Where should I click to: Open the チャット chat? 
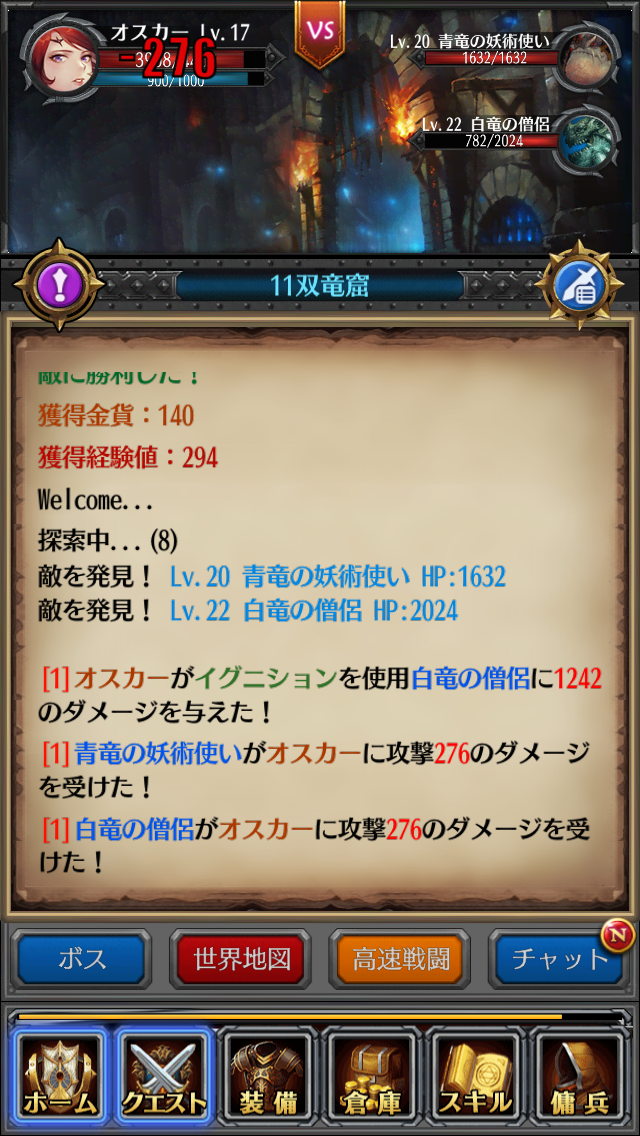pos(559,959)
